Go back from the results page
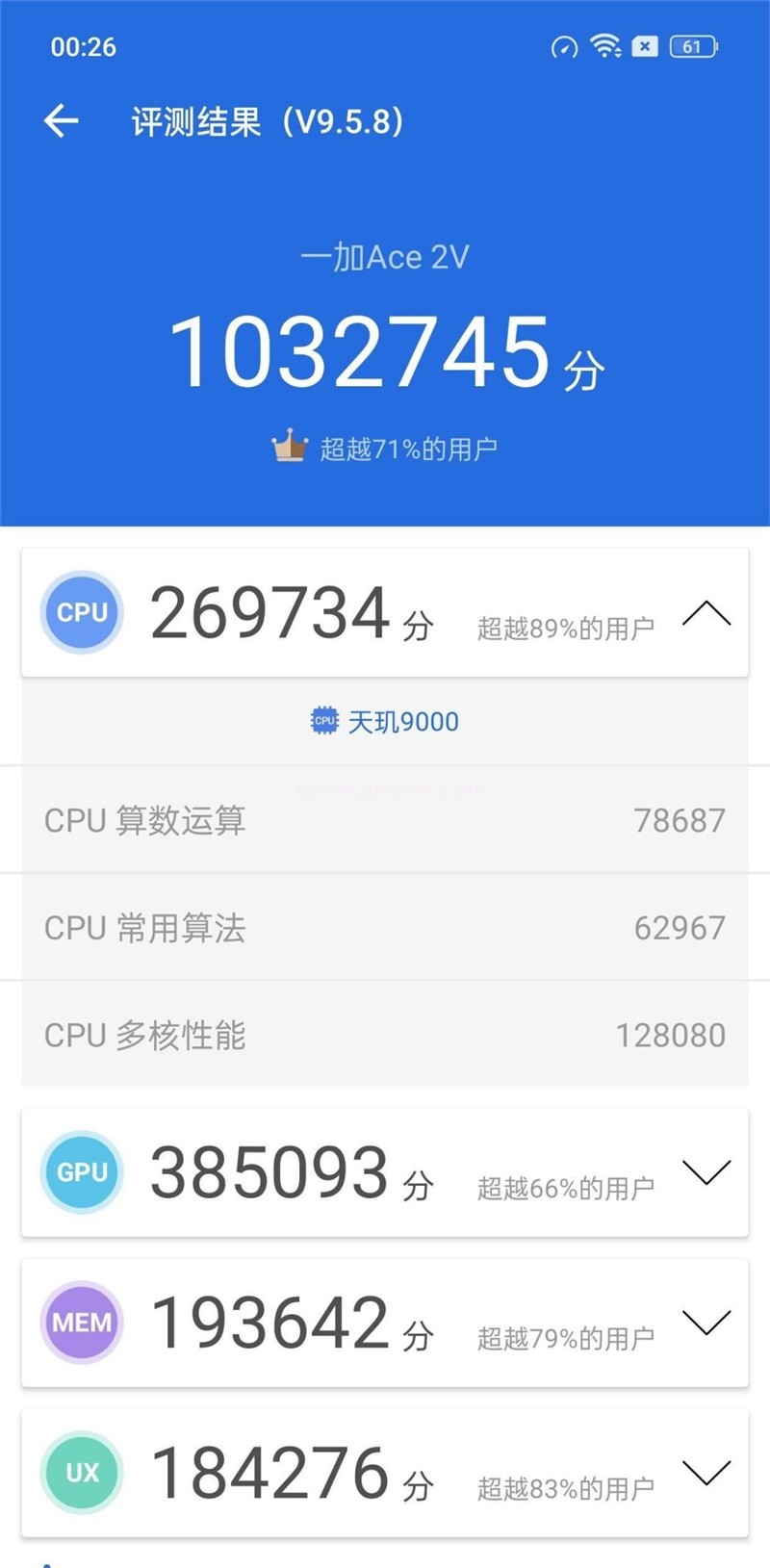This screenshot has width=770, height=1568. pos(61,121)
